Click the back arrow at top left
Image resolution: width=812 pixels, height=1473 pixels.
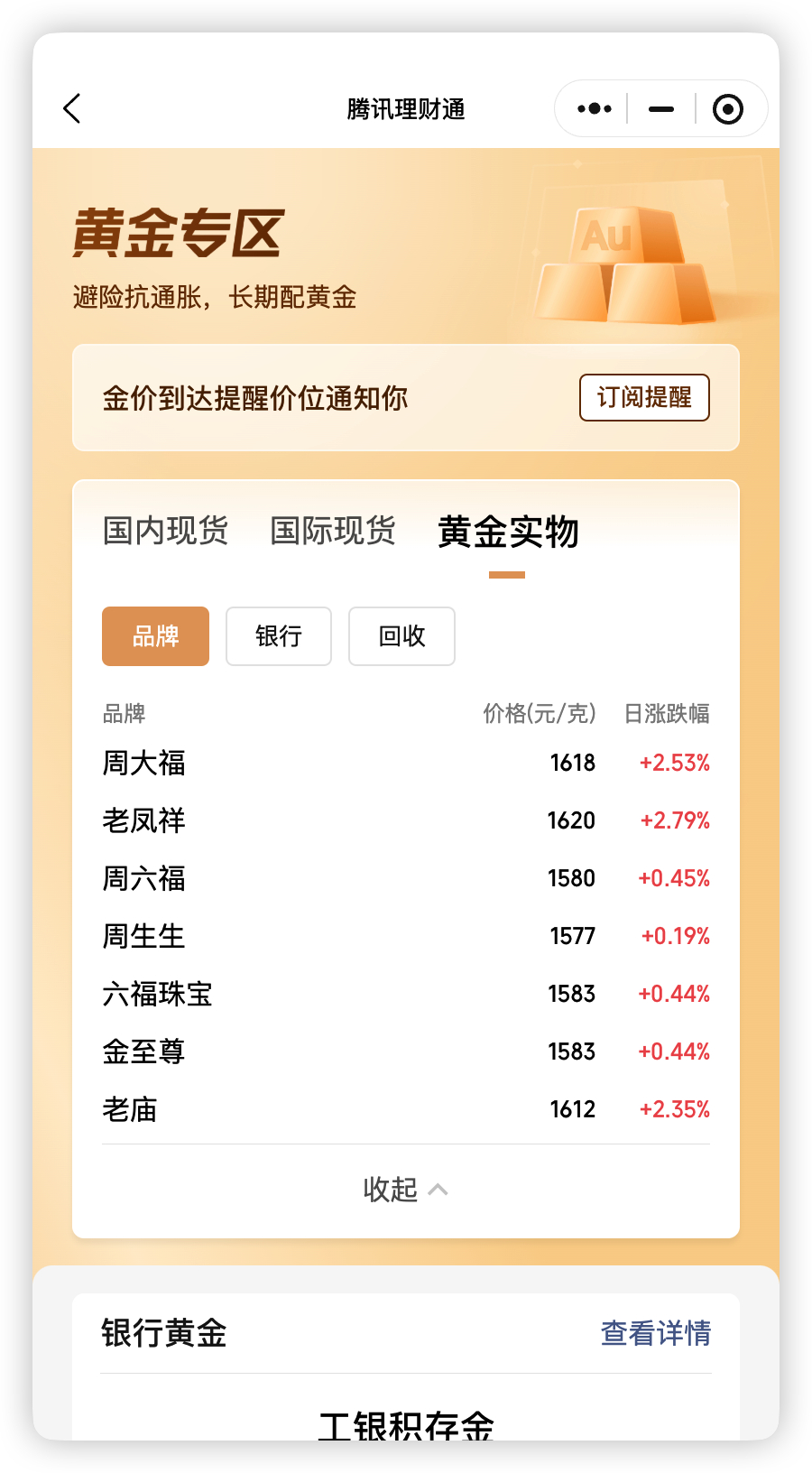click(x=72, y=108)
